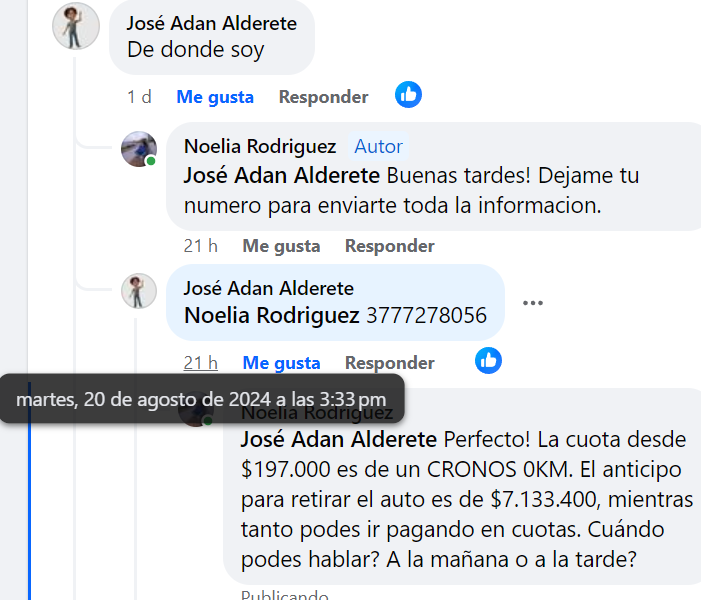Open the 21 h timestamp under the 'Buenas tardes' reply

coord(200,246)
